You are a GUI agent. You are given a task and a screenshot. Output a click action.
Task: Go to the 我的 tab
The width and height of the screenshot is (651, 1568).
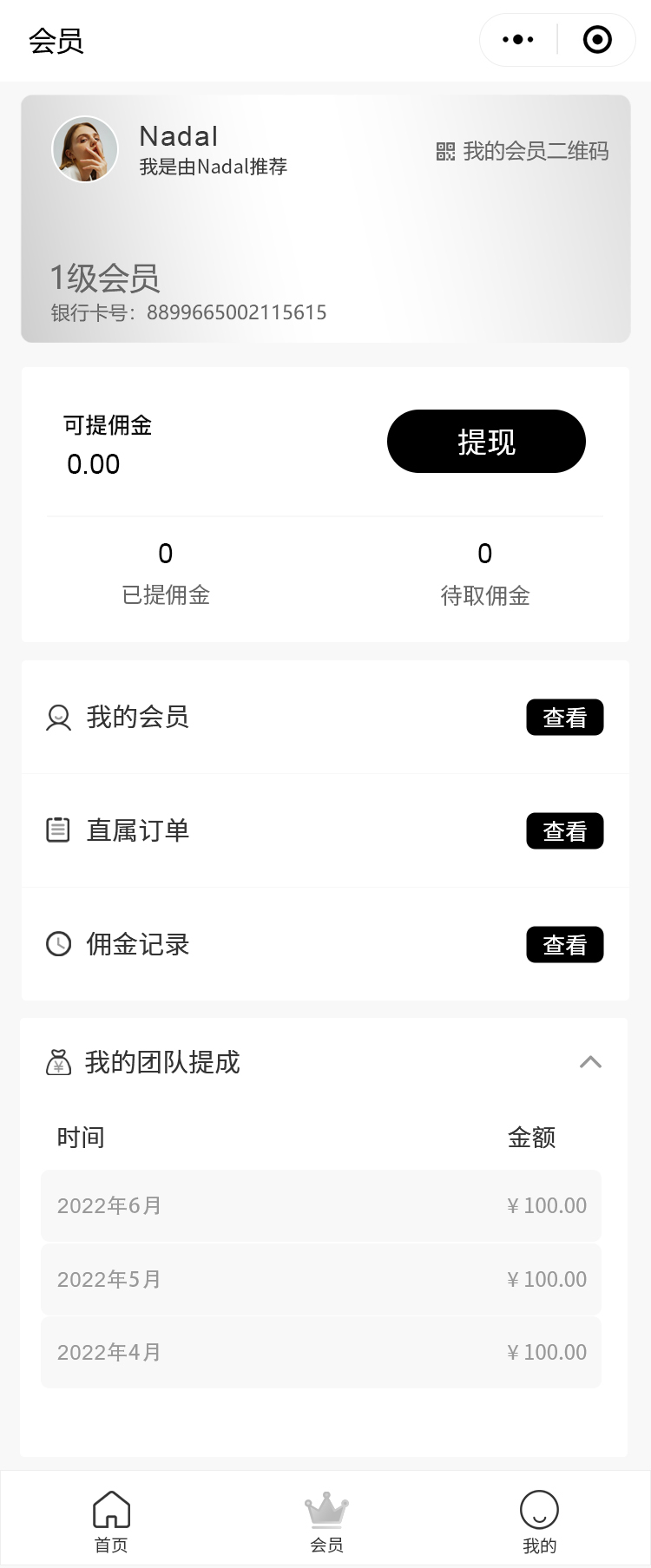(539, 1521)
